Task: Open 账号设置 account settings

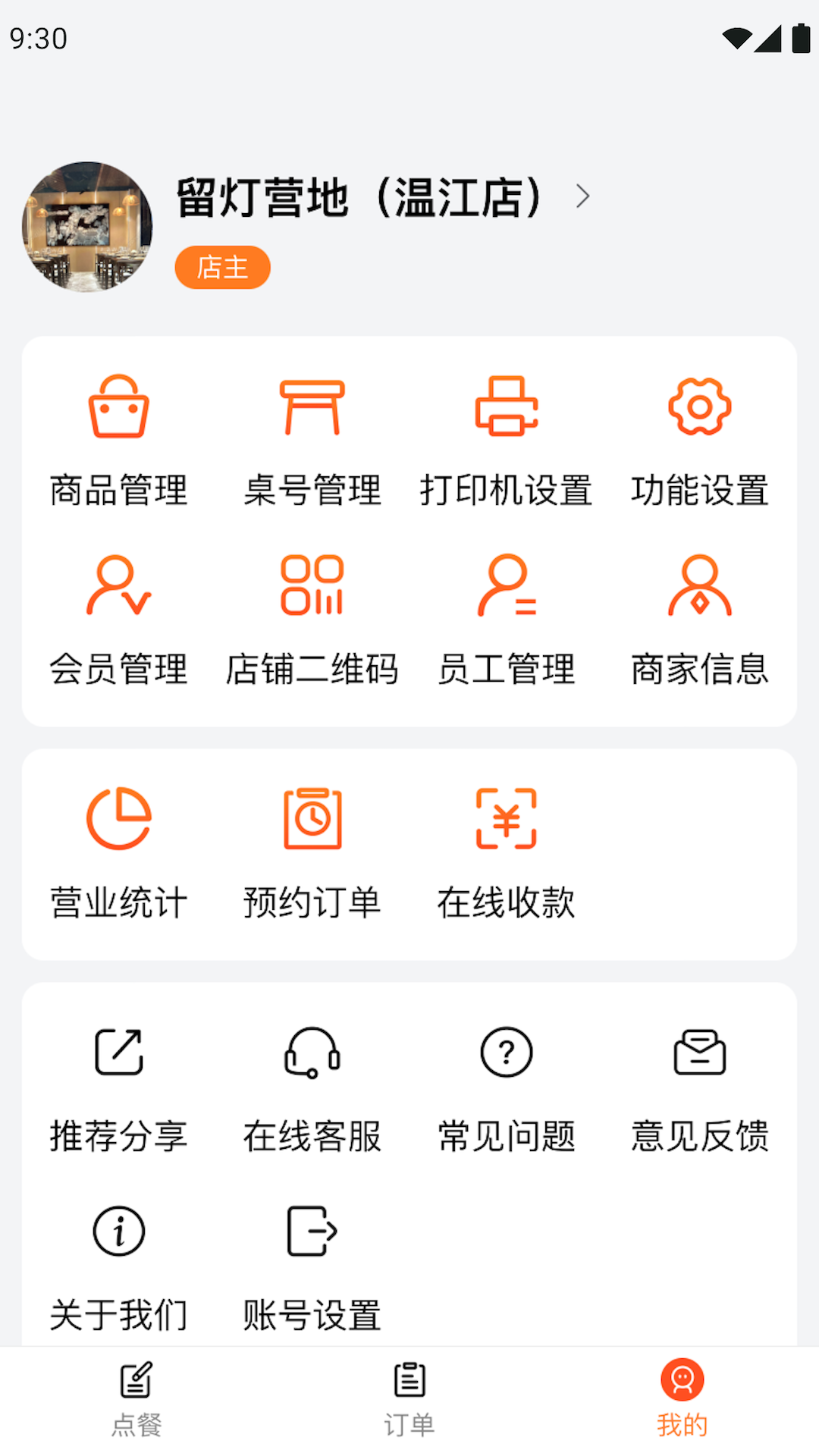Action: pyautogui.click(x=312, y=1265)
